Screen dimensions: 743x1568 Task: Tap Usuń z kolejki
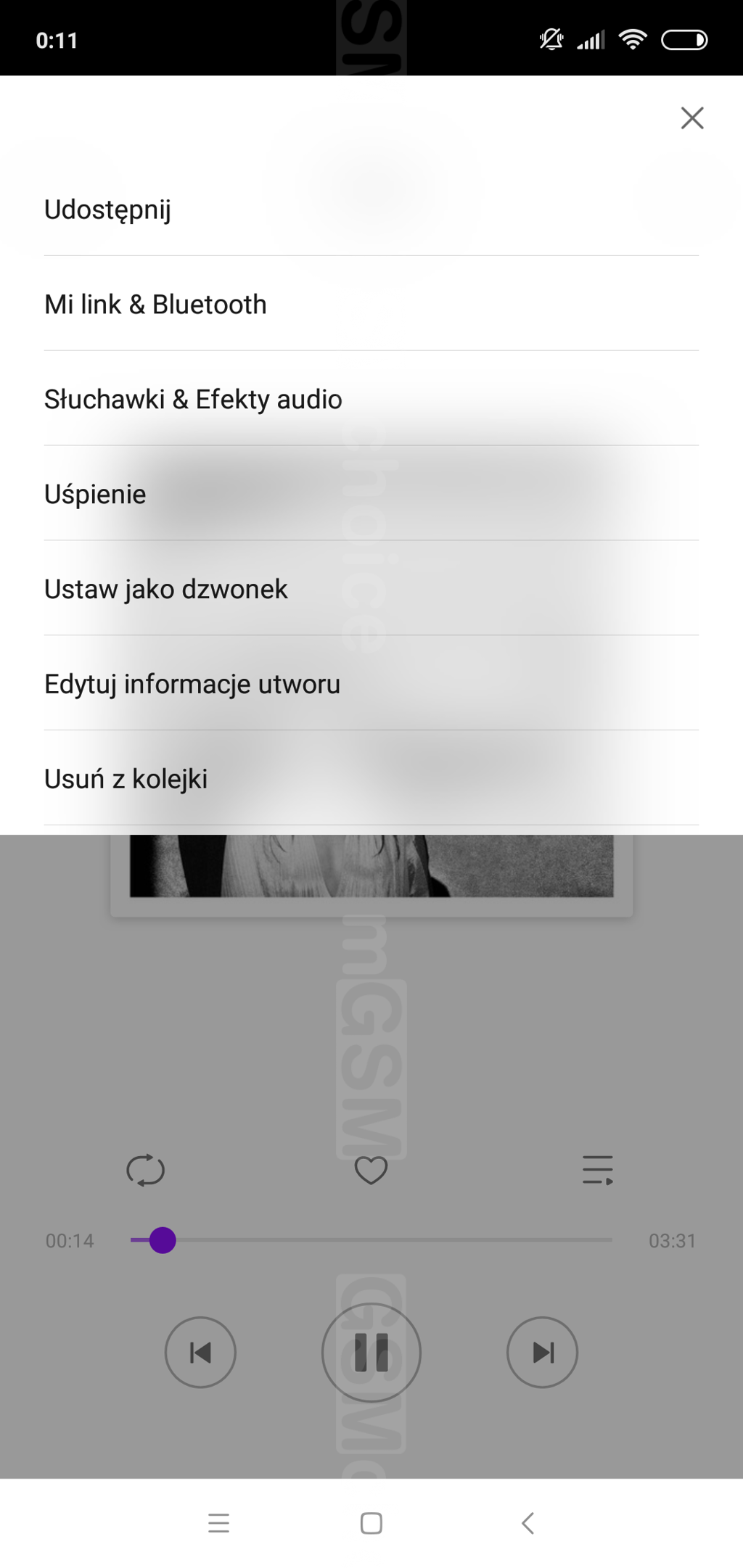[371, 779]
